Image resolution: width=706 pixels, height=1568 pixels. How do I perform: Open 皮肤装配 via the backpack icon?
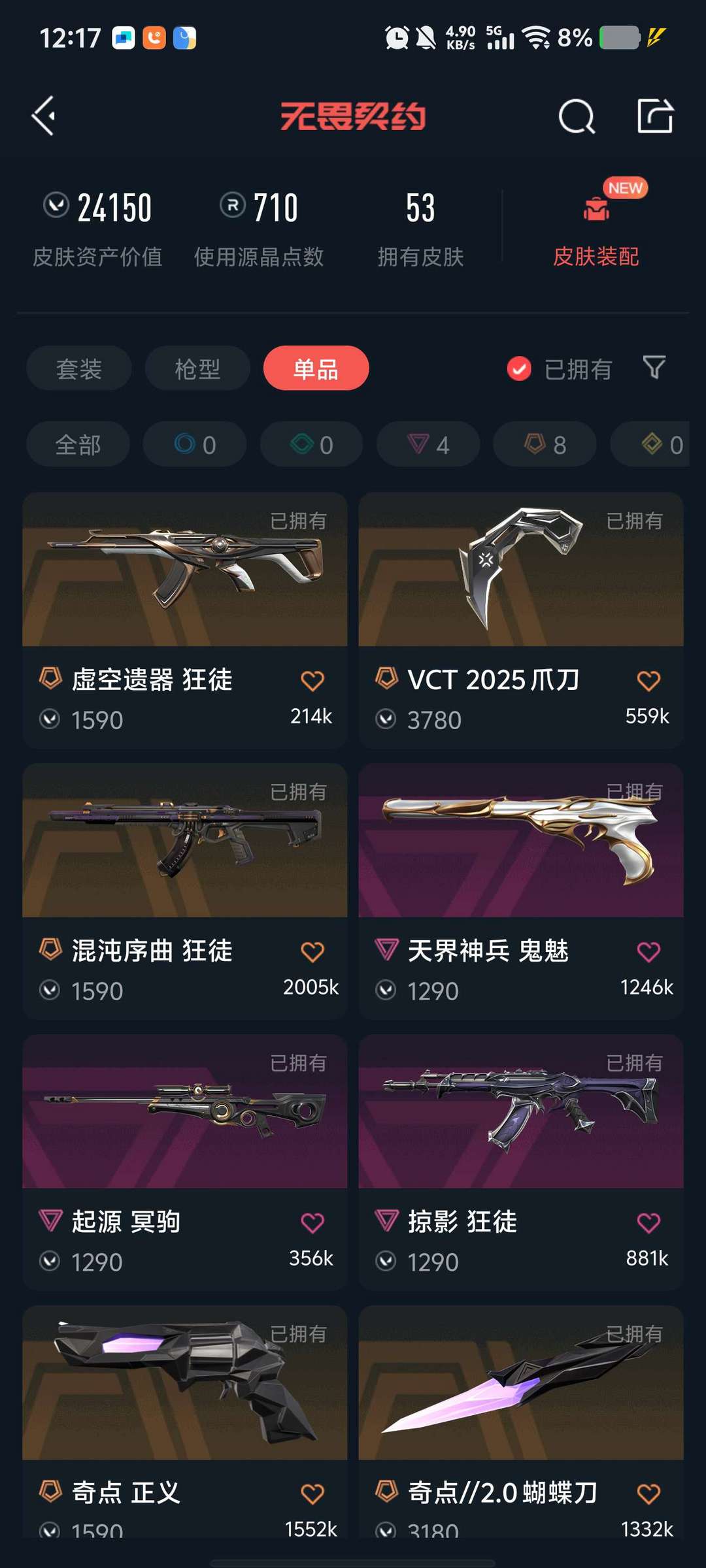(597, 209)
